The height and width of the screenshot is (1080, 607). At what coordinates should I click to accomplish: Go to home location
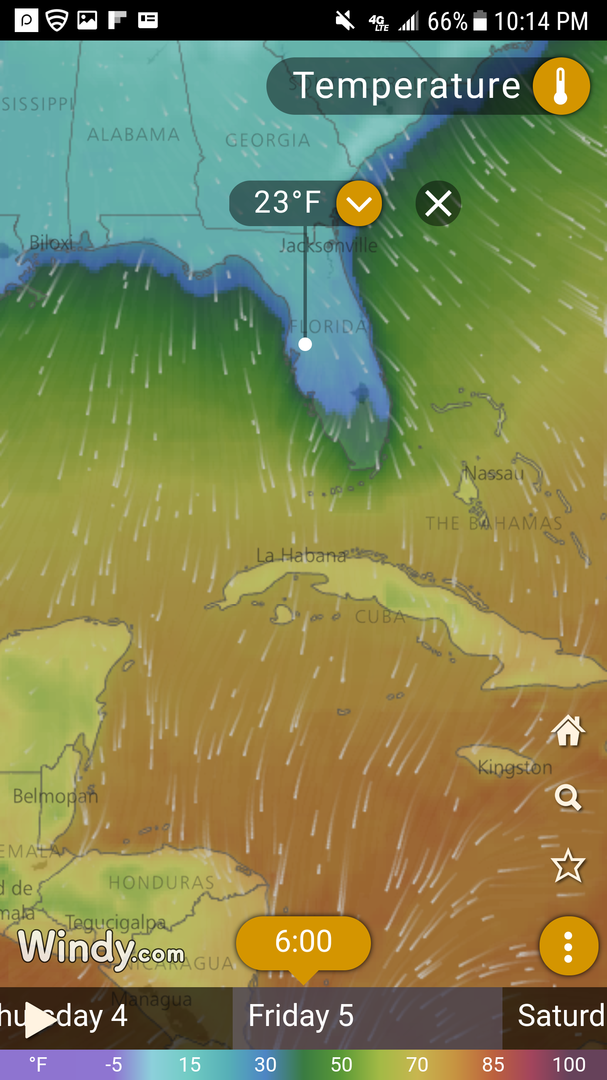pyautogui.click(x=568, y=731)
